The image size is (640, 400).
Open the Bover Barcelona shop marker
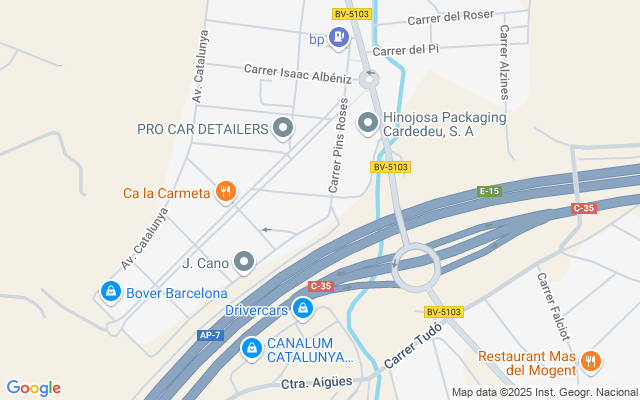point(111,293)
